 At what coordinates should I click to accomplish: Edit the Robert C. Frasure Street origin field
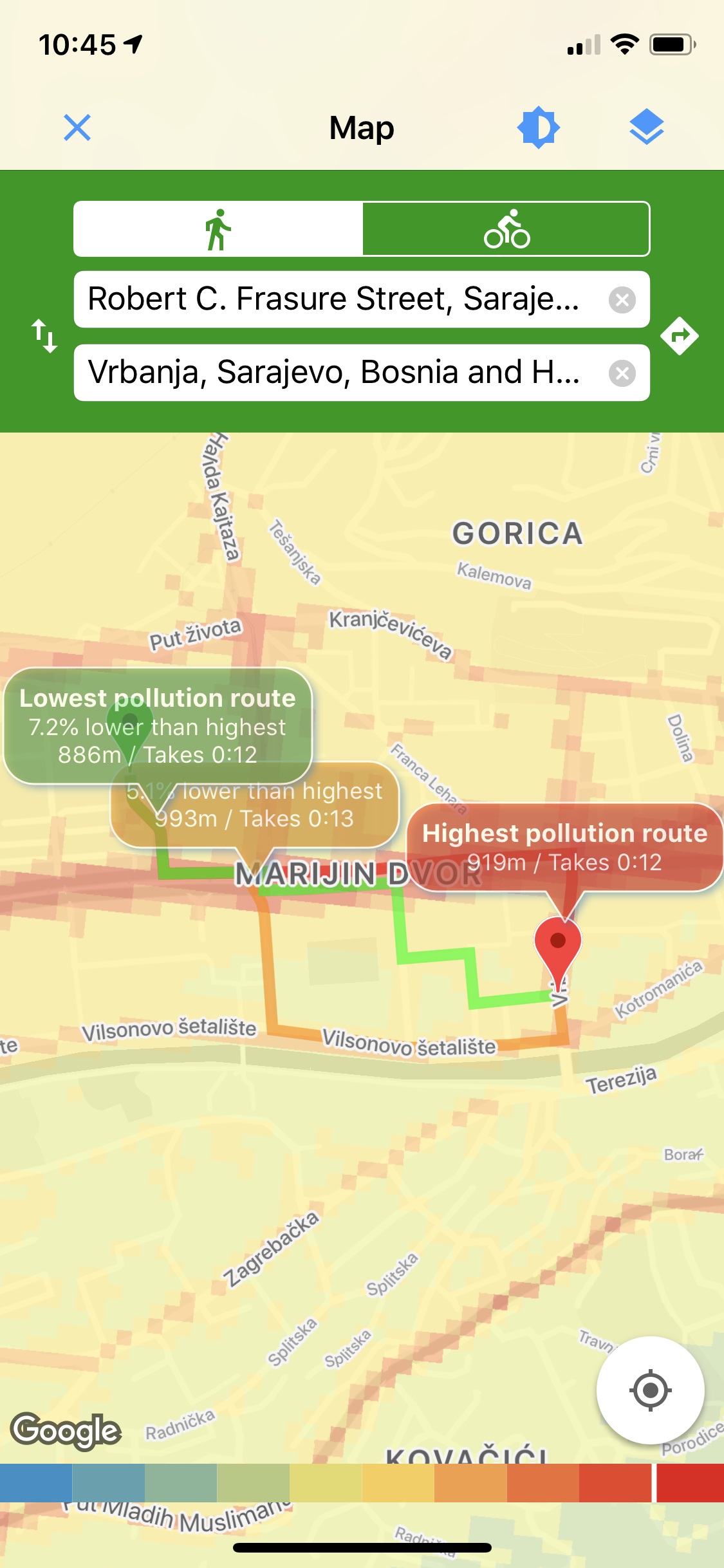tap(335, 299)
